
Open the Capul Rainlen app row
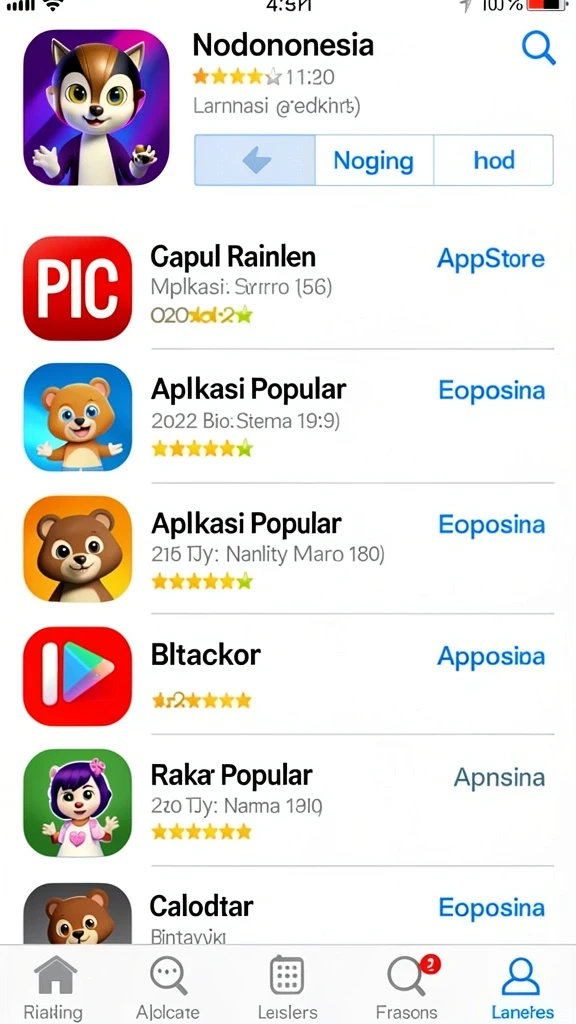[x=288, y=288]
